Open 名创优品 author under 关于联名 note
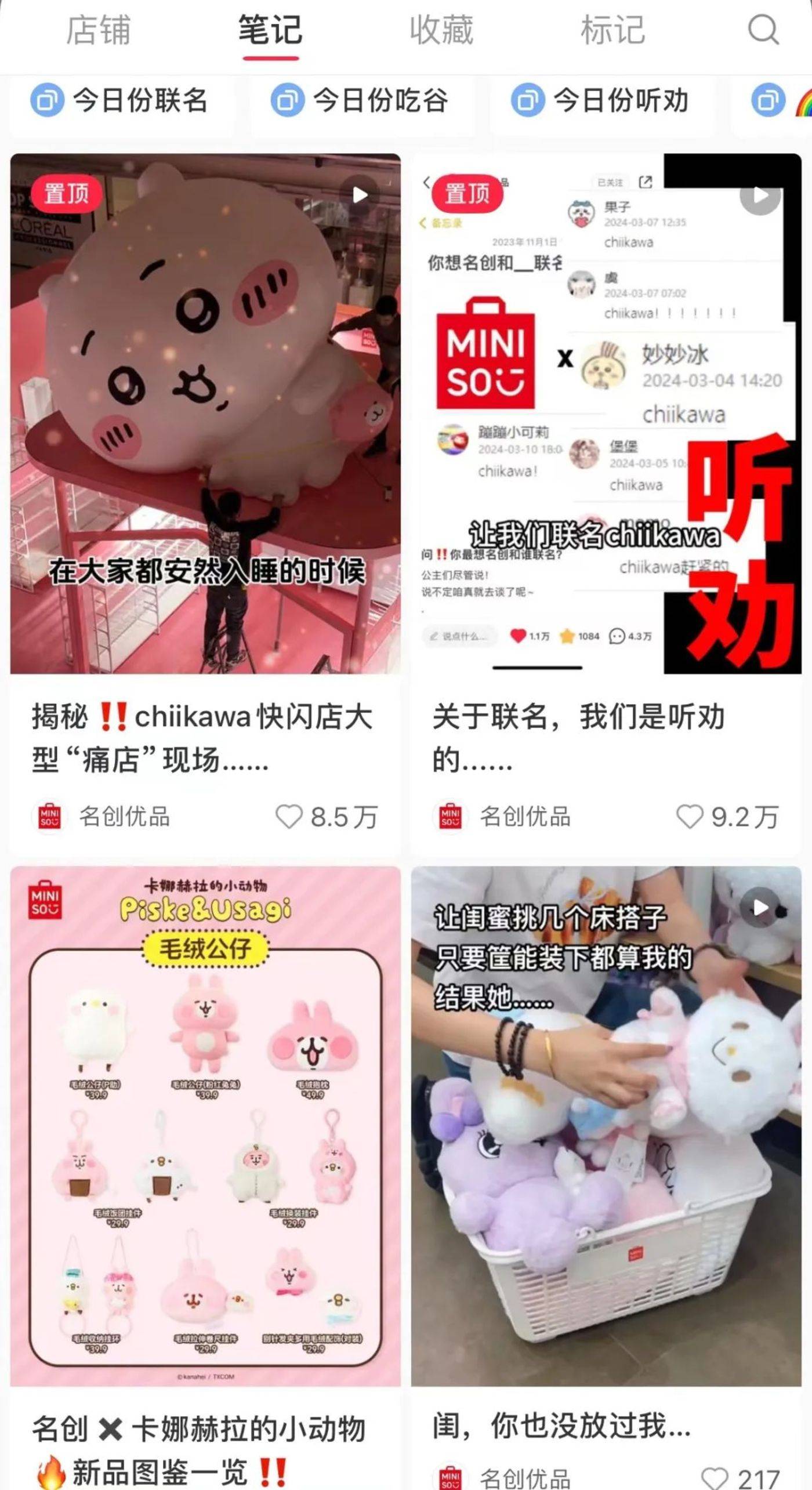Screen dimensions: 812x1490 tap(502, 817)
